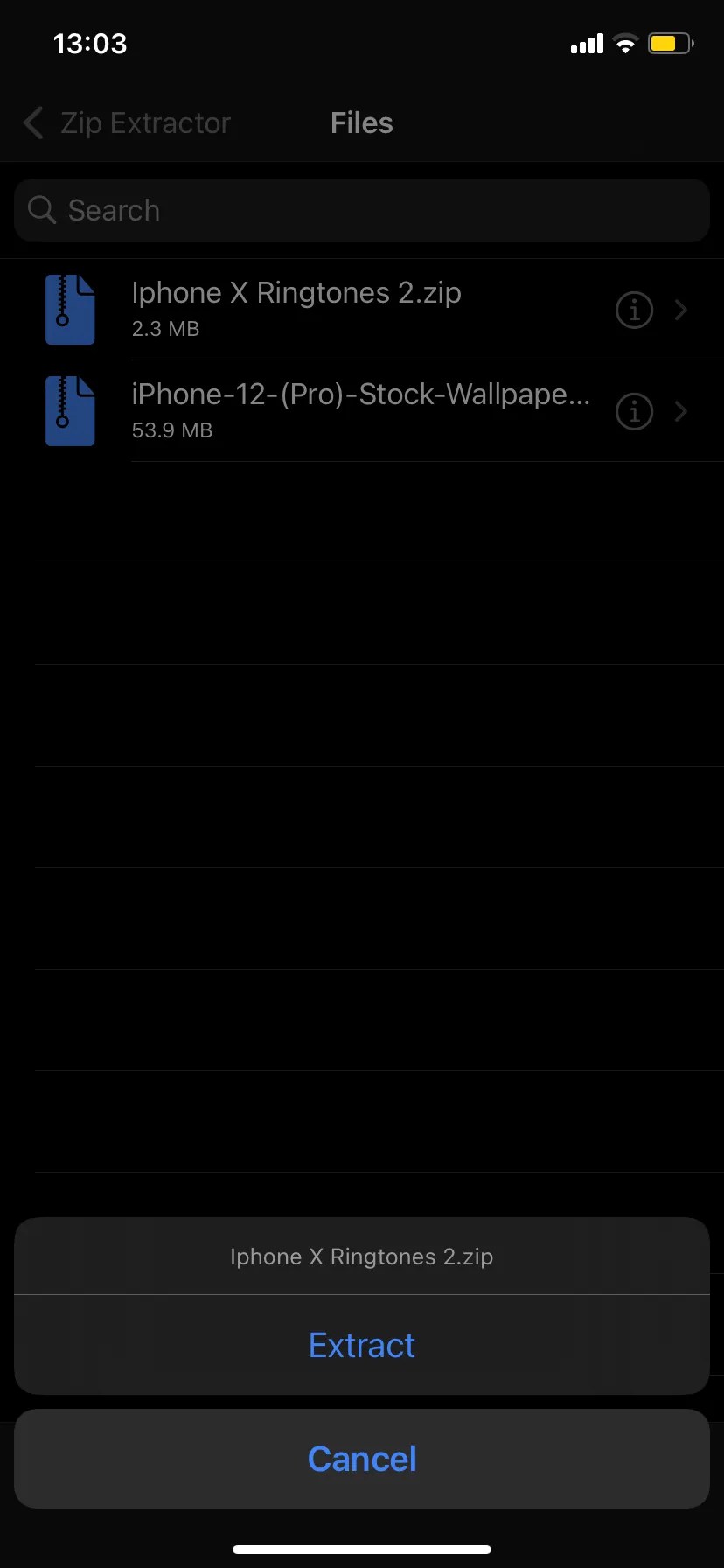
Task: Show info for Iphone X Ringtones 2.zip
Action: coord(635,310)
